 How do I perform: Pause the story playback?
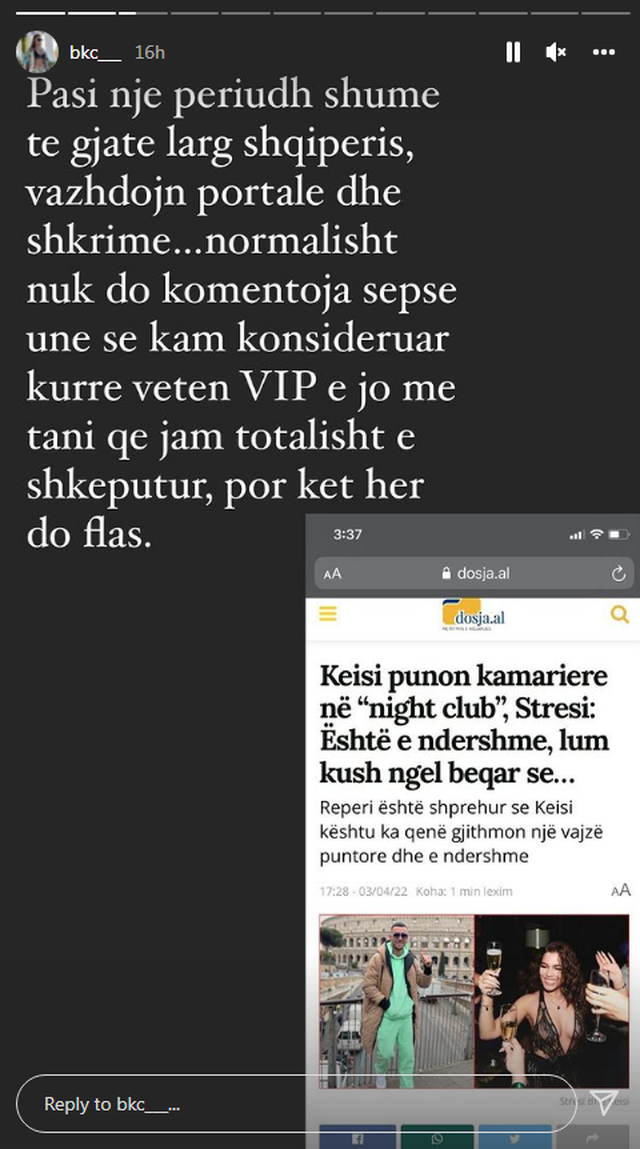(513, 52)
